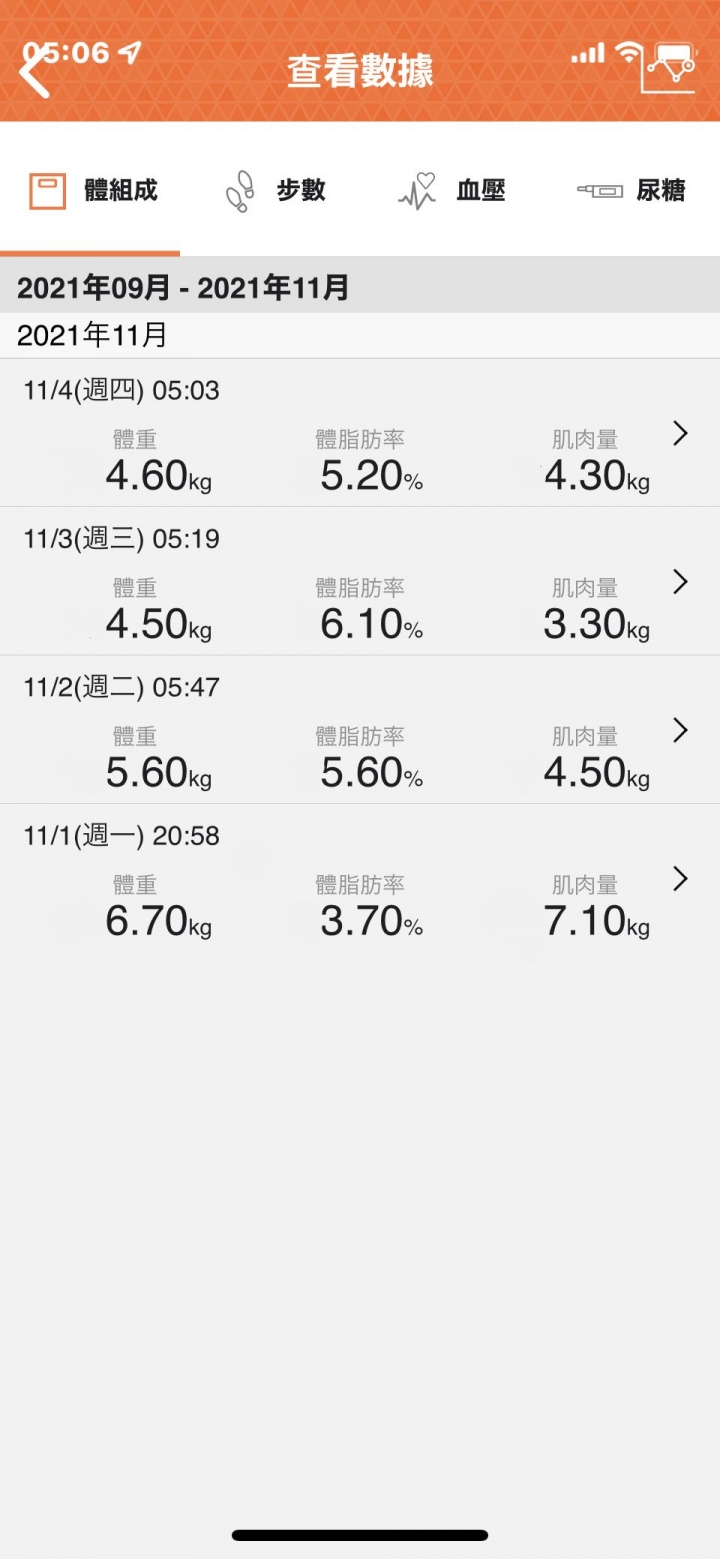Select the 體組成 tab
The height and width of the screenshot is (1559, 720).
click(94, 190)
